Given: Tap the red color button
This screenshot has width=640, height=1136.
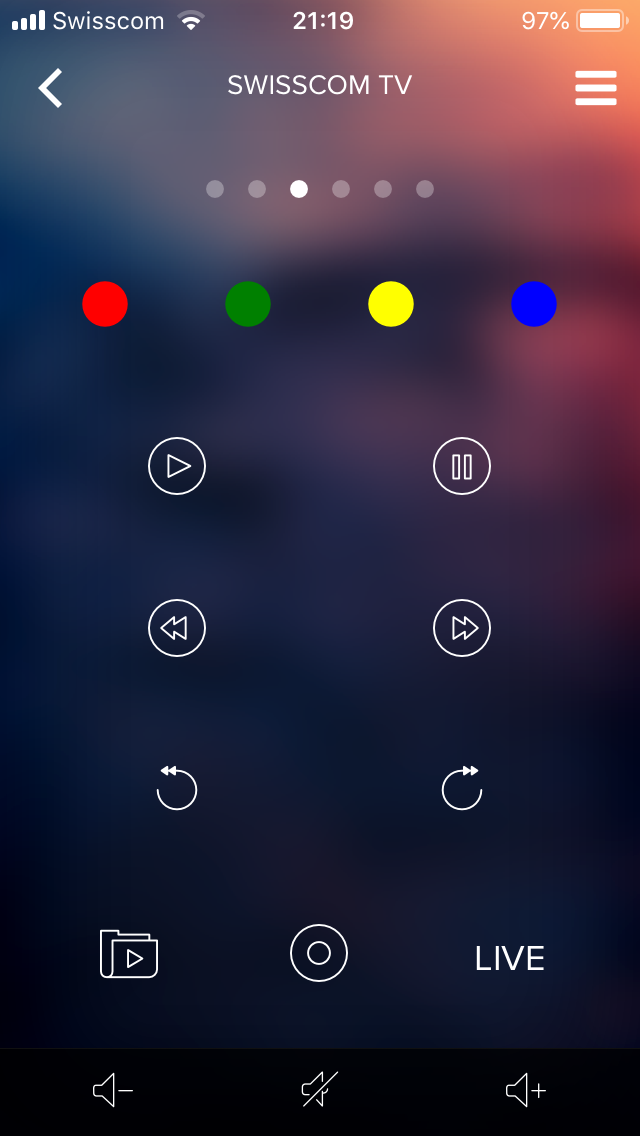Looking at the screenshot, I should pyautogui.click(x=105, y=304).
